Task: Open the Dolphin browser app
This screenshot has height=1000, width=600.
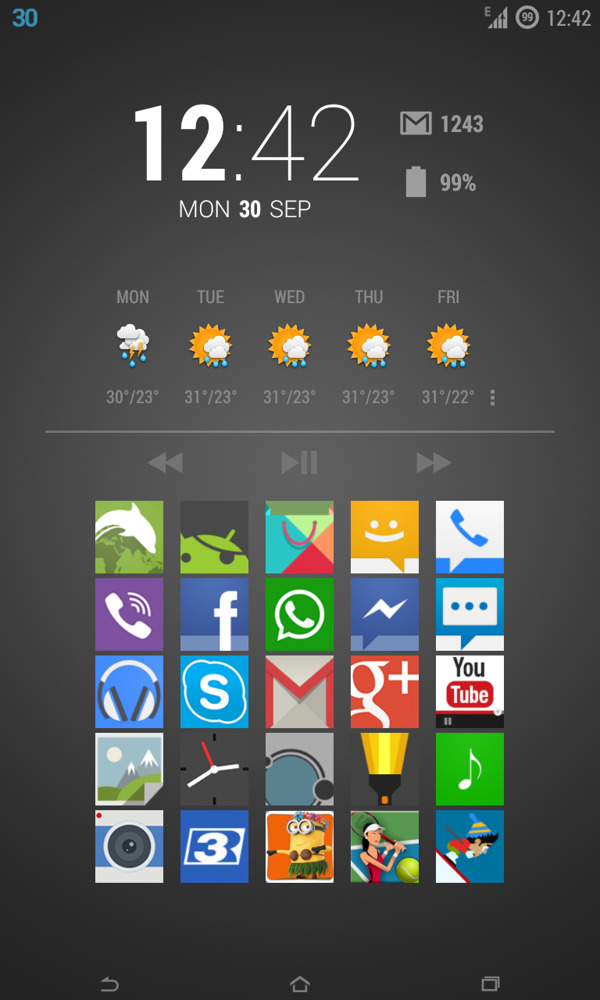Action: tap(129, 537)
